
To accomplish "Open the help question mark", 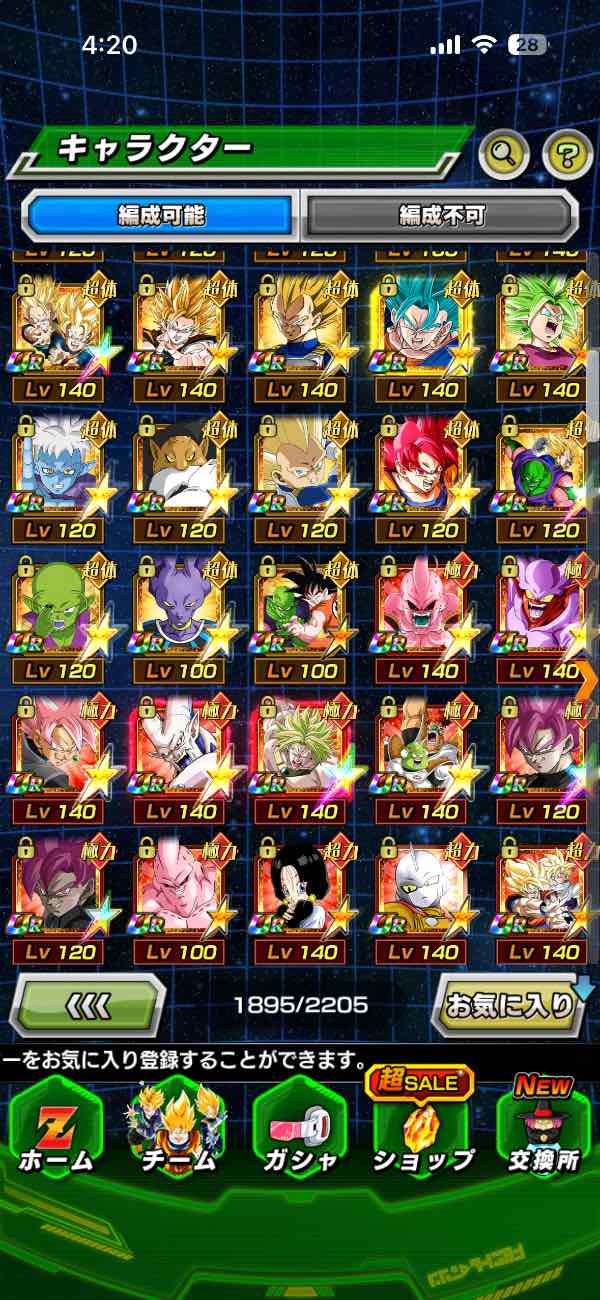I will coord(566,153).
